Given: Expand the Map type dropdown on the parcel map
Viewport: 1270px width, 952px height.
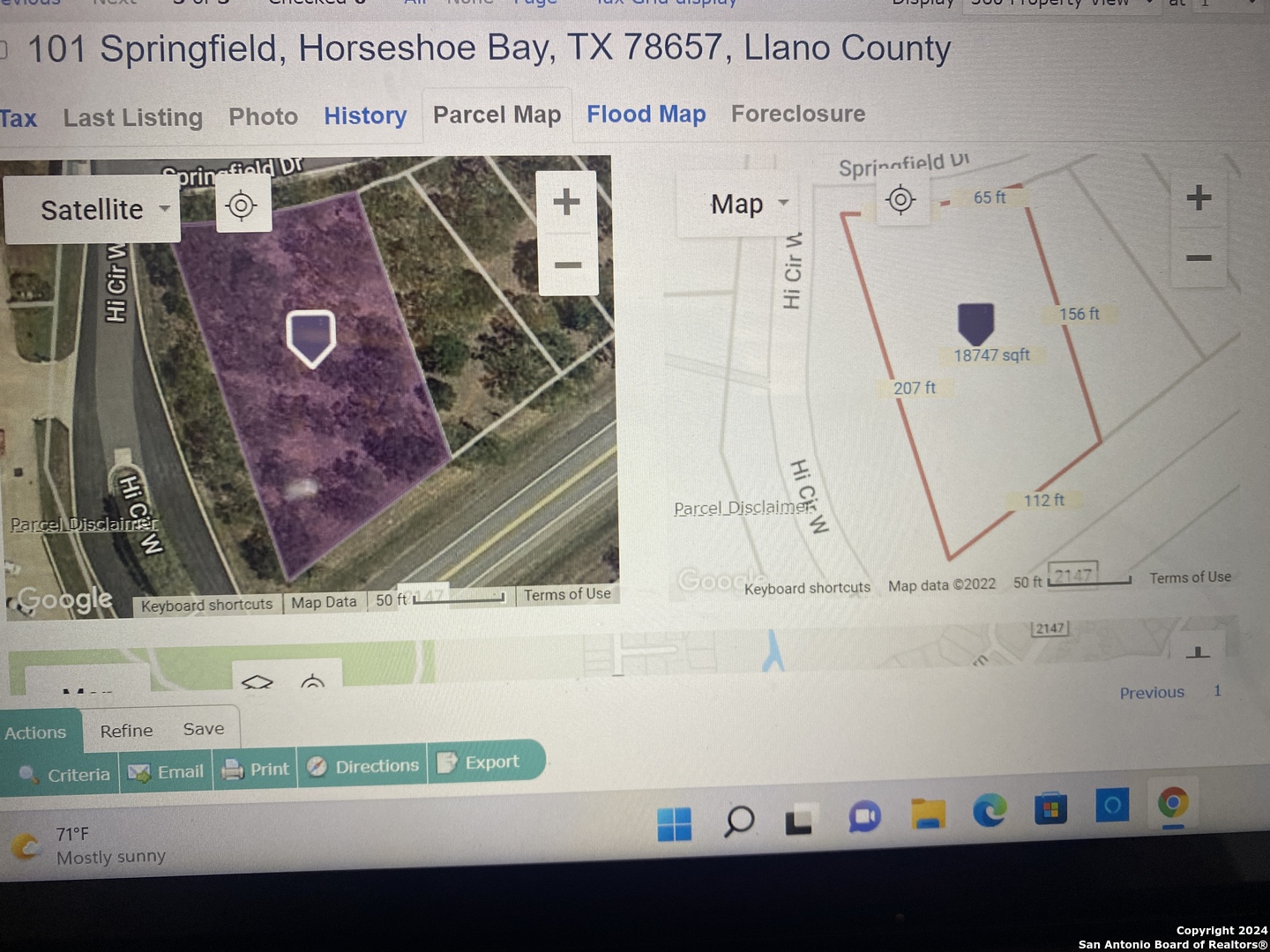Looking at the screenshot, I should pyautogui.click(x=748, y=205).
